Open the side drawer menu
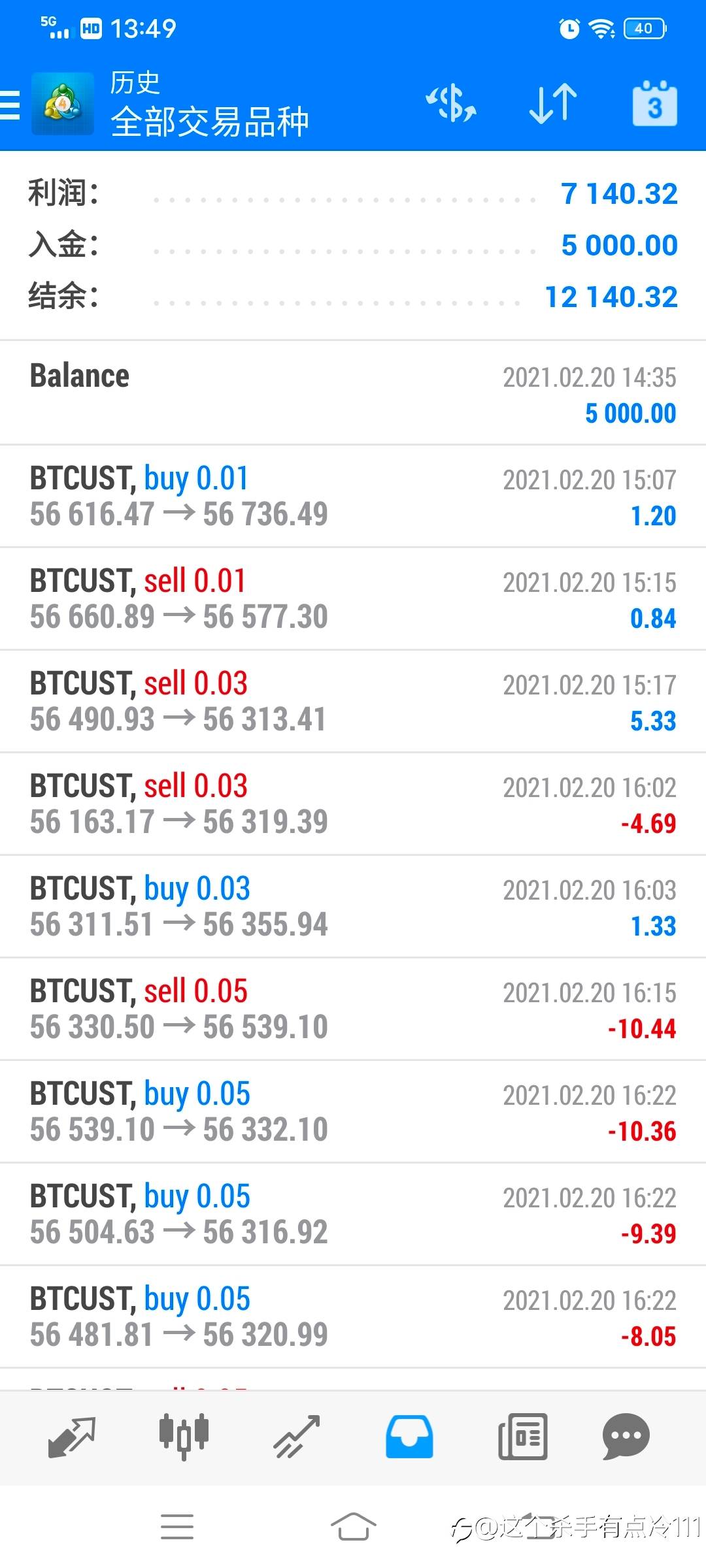 coord(10,105)
